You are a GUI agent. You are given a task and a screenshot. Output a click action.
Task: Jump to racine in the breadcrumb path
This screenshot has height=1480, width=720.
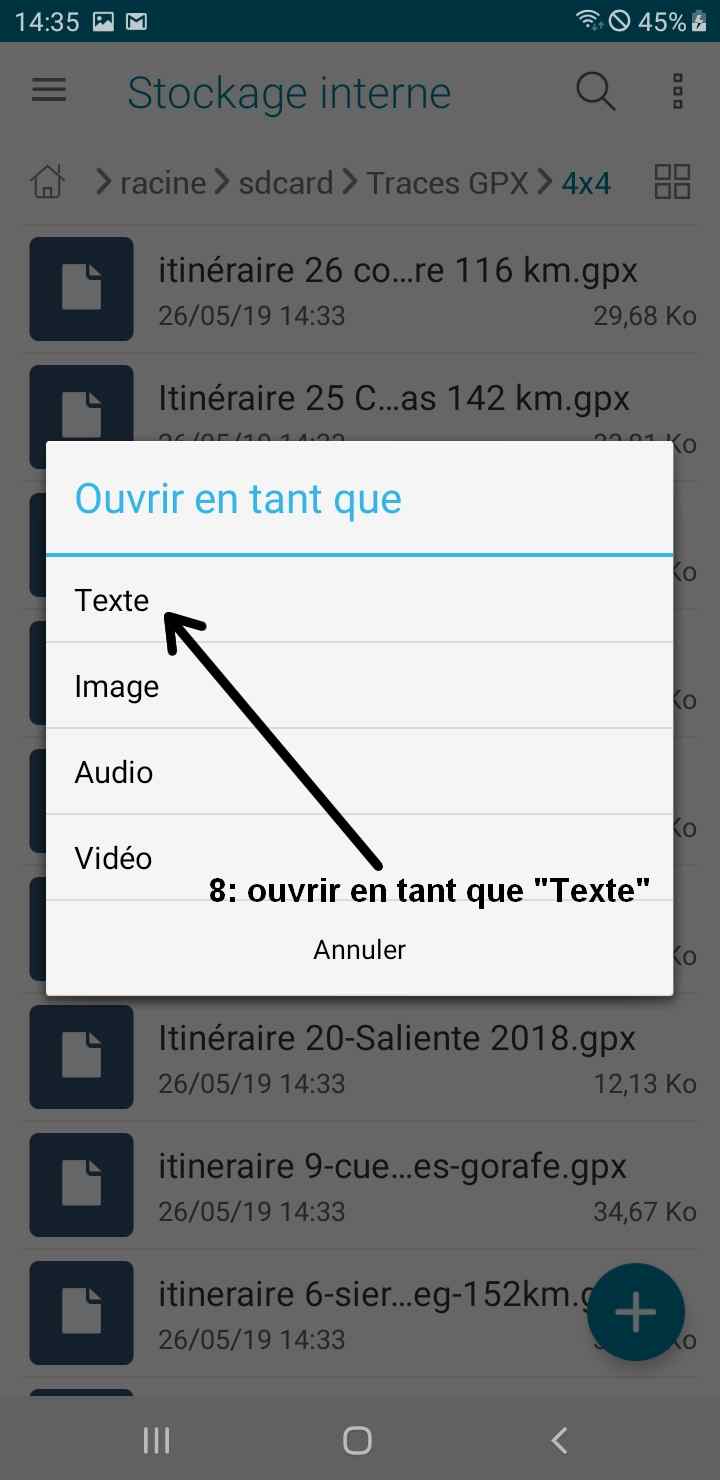click(x=163, y=183)
